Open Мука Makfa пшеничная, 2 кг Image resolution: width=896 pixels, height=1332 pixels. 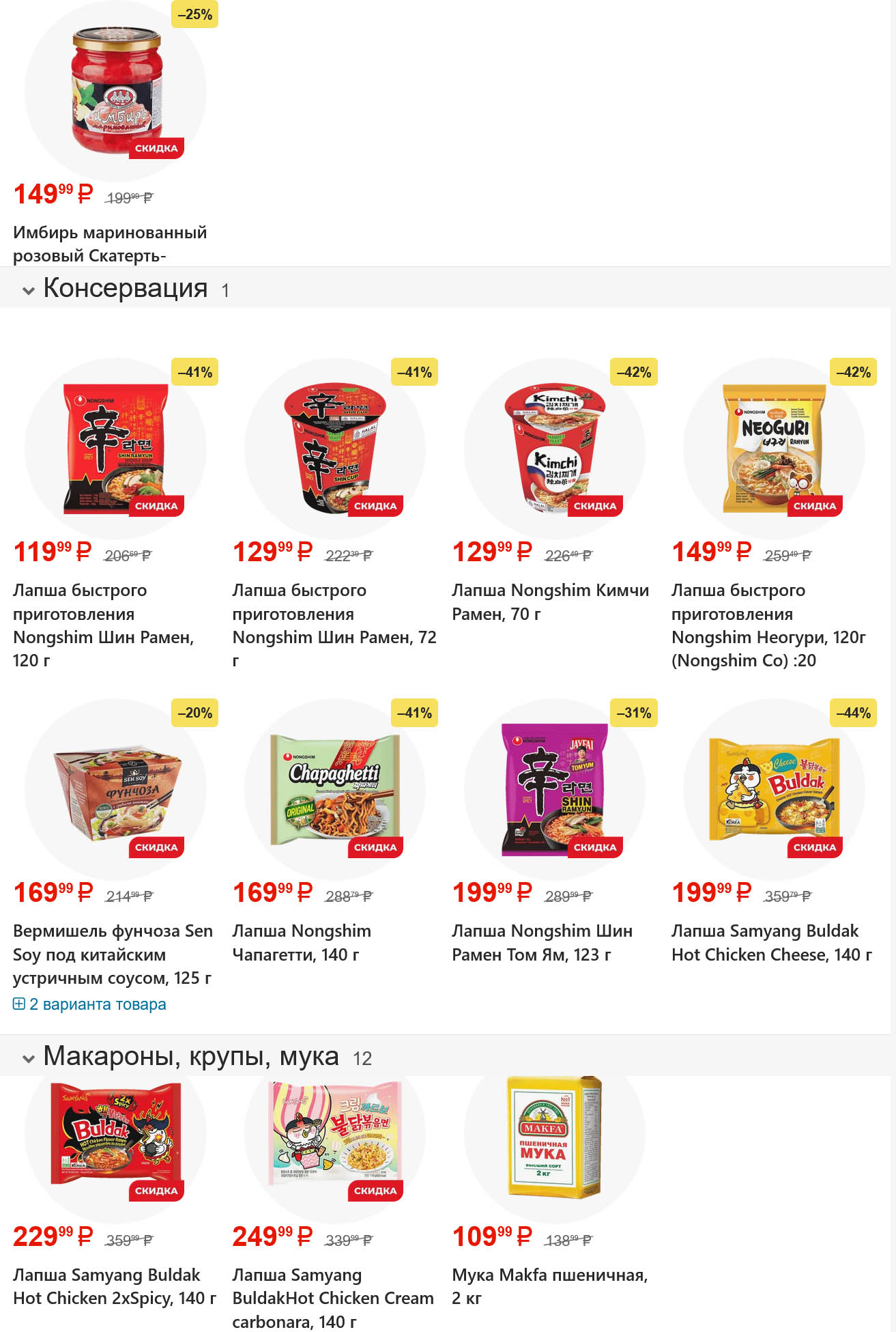click(549, 1286)
